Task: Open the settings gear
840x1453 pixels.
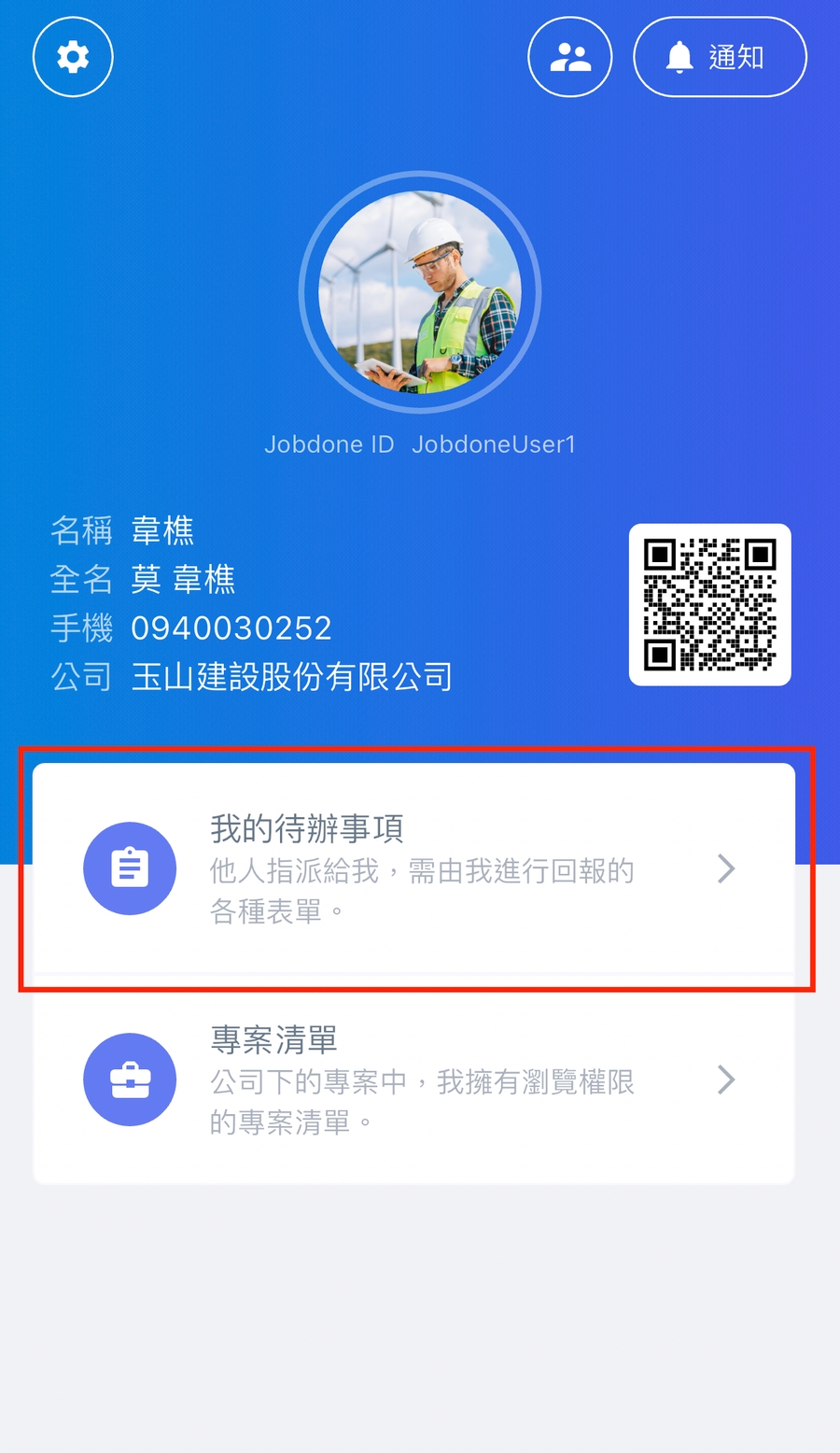Action: pos(73,57)
